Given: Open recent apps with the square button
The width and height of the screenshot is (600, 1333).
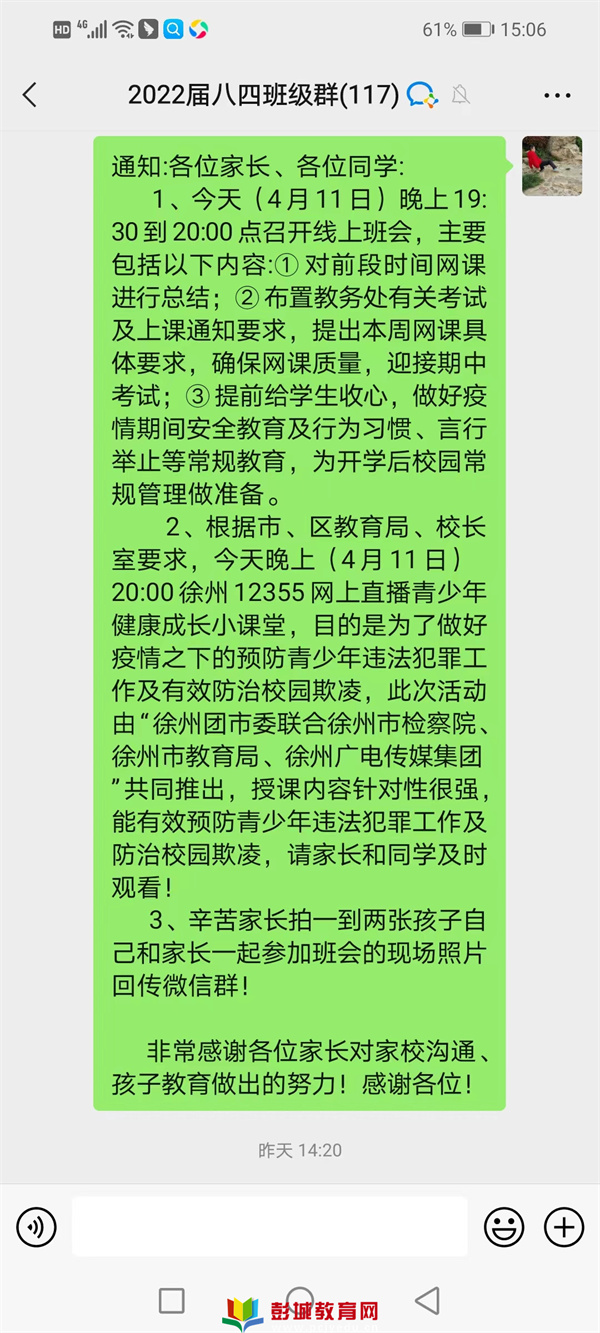Looking at the screenshot, I should (172, 1300).
